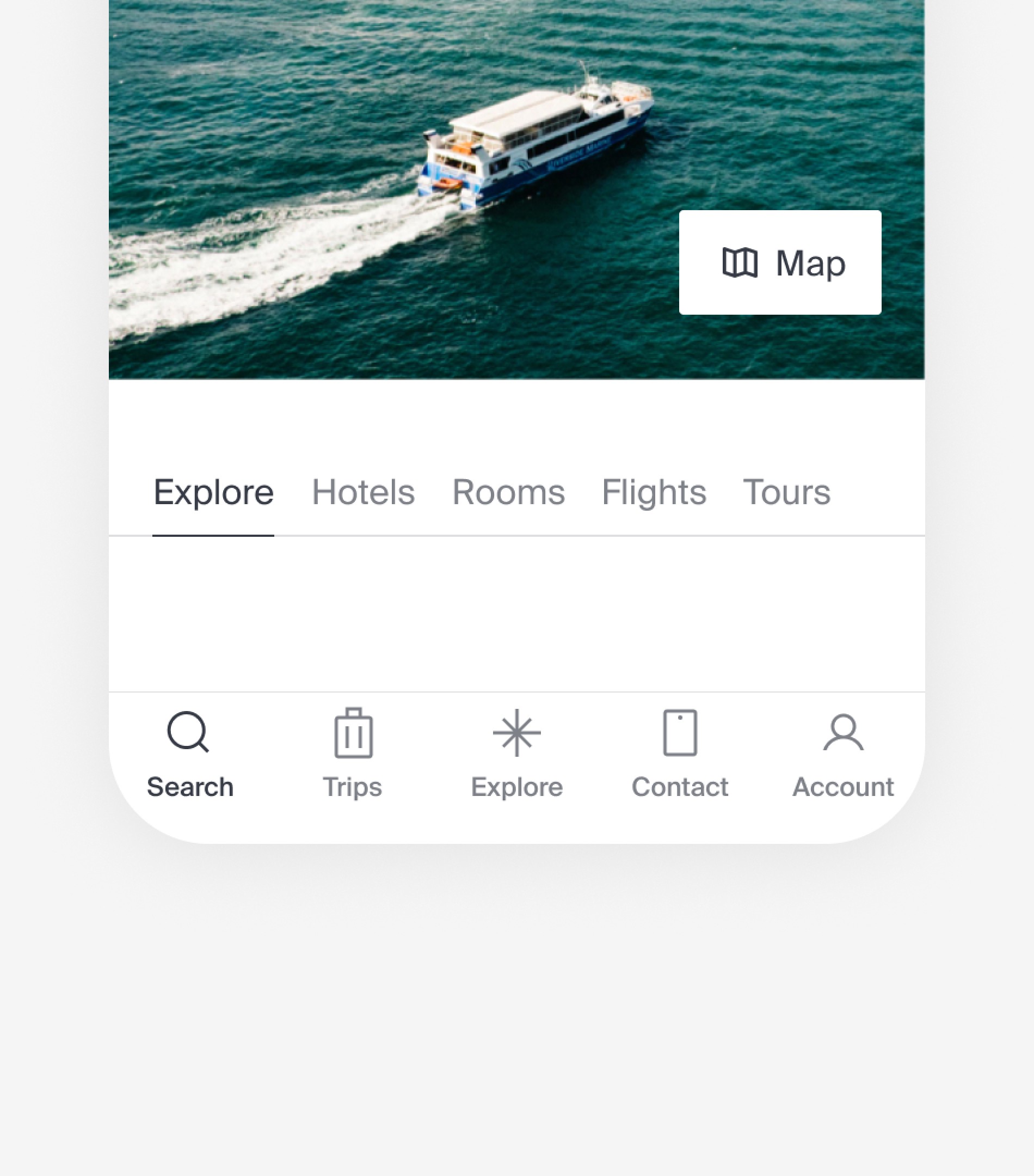Image resolution: width=1034 pixels, height=1176 pixels.
Task: Open the Account section
Action: (x=843, y=755)
